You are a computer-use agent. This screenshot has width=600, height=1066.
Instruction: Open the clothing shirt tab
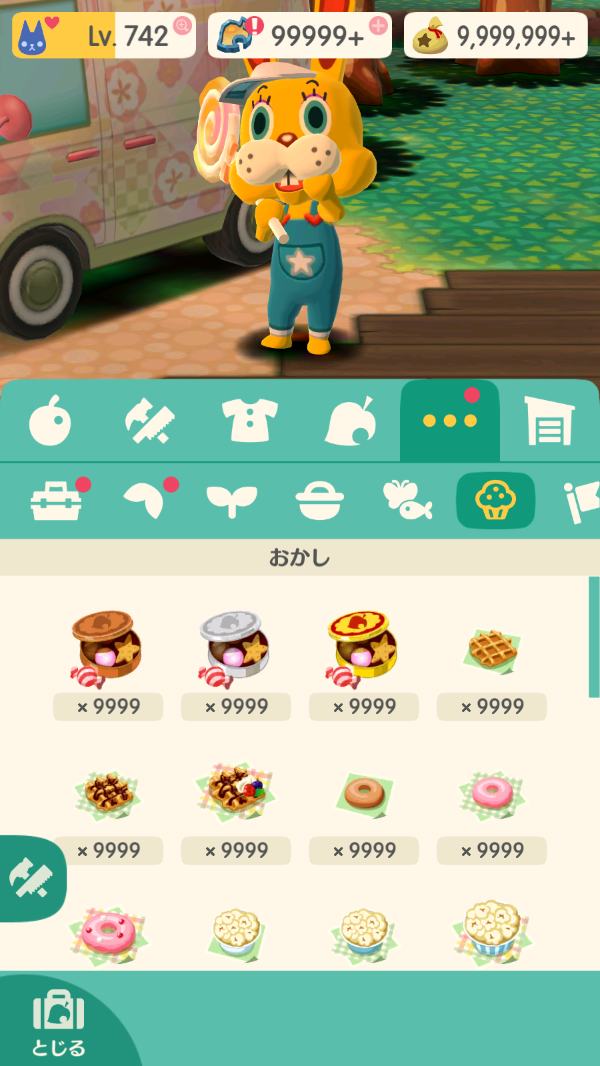(249, 421)
